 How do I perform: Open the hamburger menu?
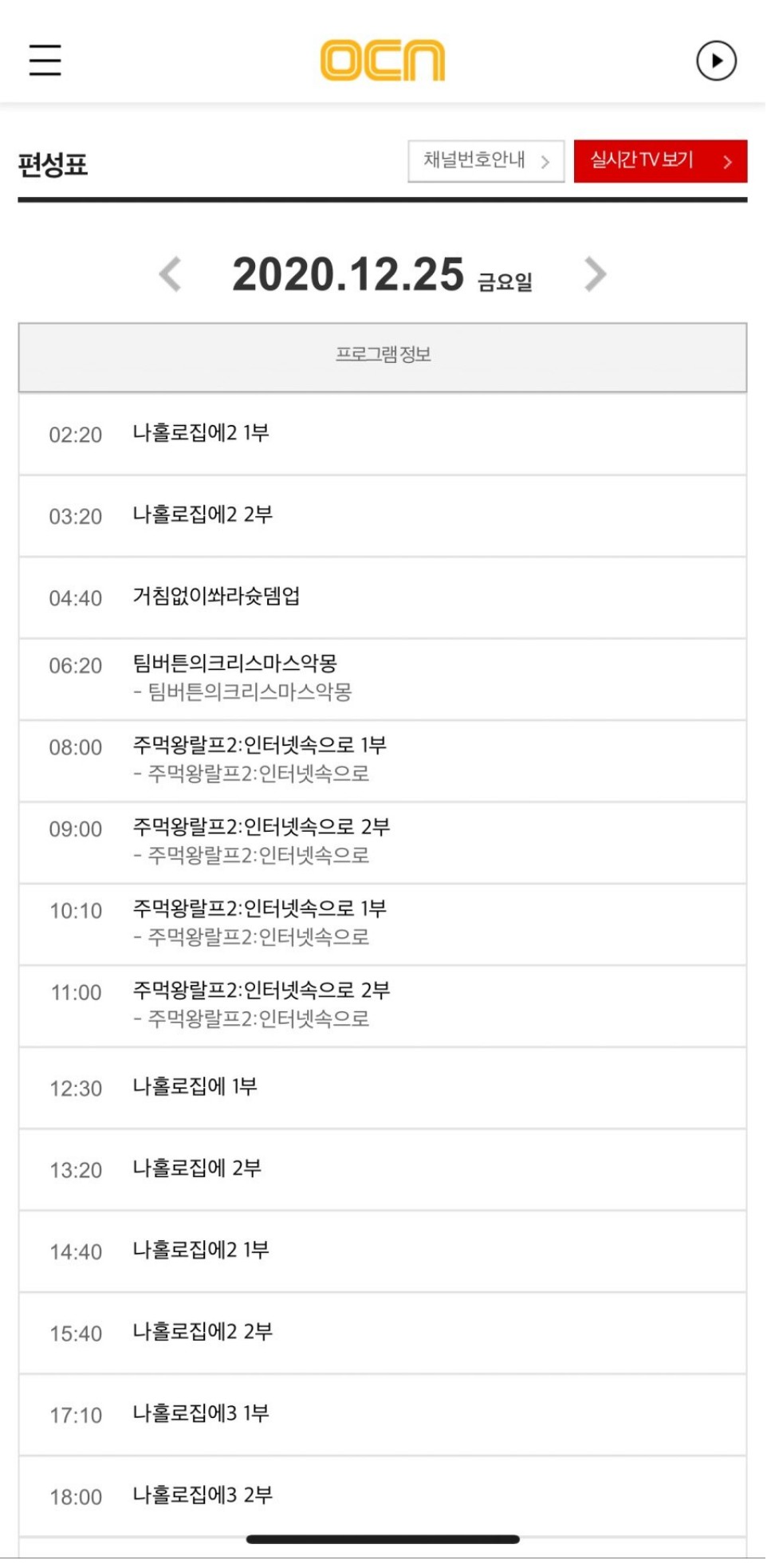45,61
